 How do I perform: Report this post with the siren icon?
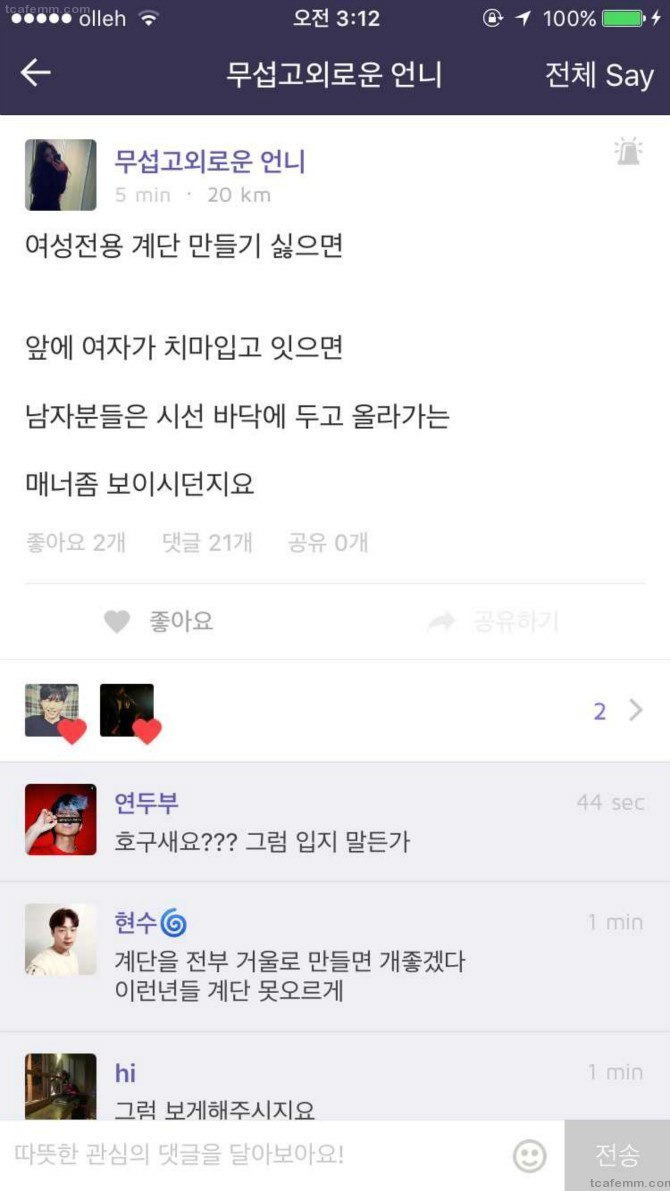click(628, 153)
